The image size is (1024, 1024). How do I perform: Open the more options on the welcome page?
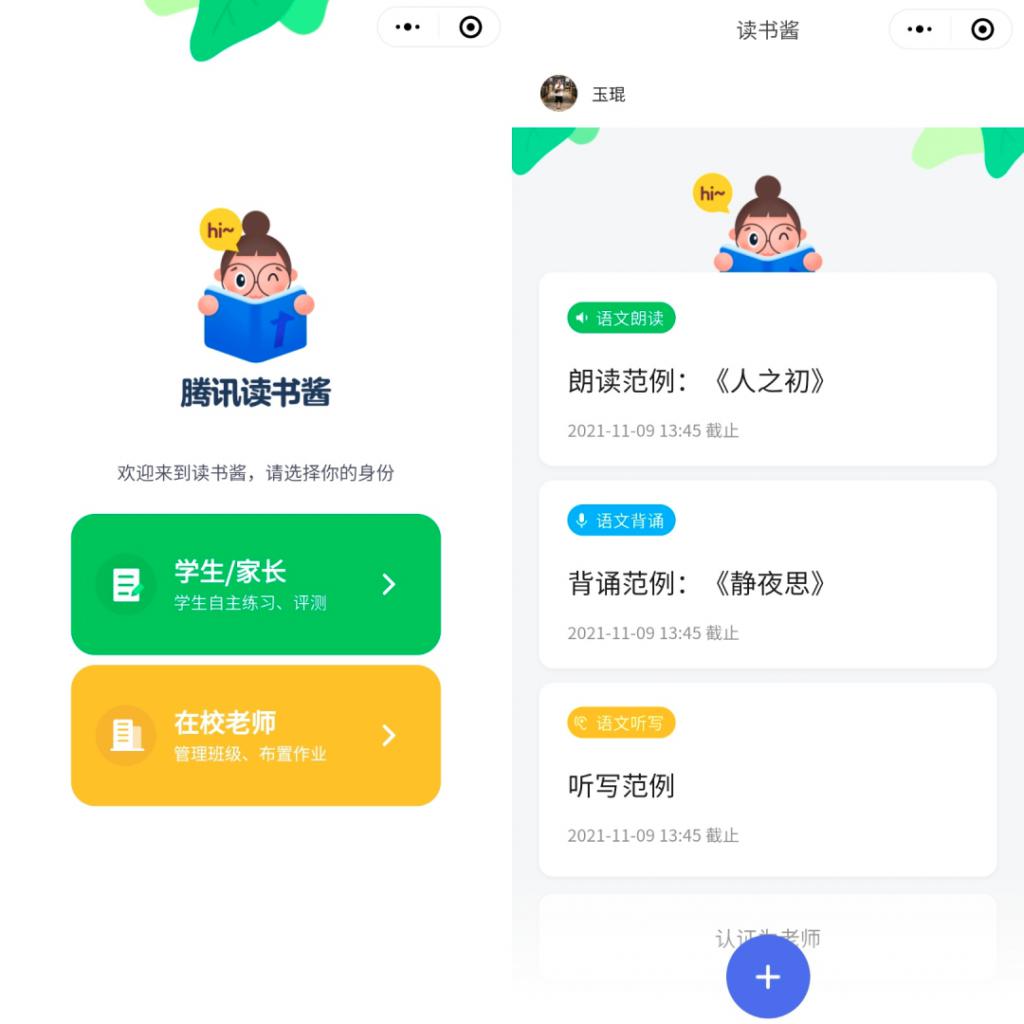[408, 27]
